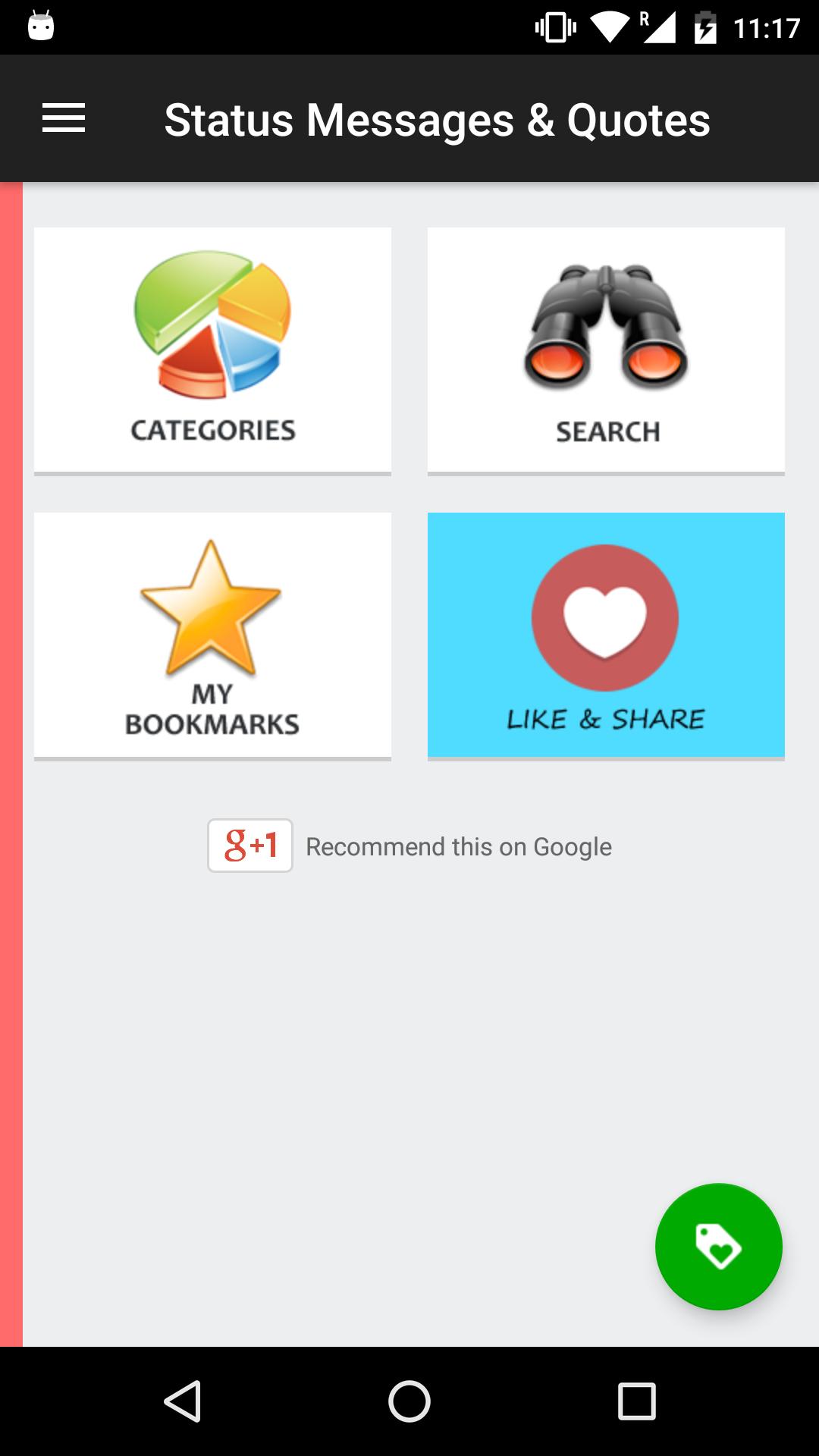
Task: Tap the Android robot icon in status bar
Action: click(x=42, y=25)
